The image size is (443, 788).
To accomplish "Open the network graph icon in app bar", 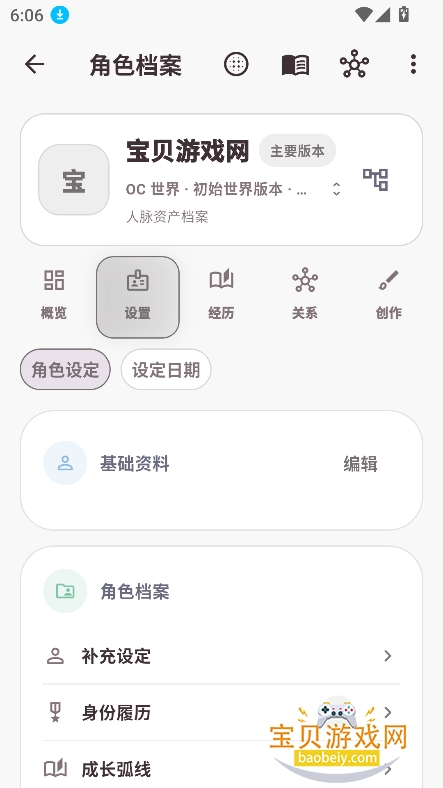I will pos(354,64).
